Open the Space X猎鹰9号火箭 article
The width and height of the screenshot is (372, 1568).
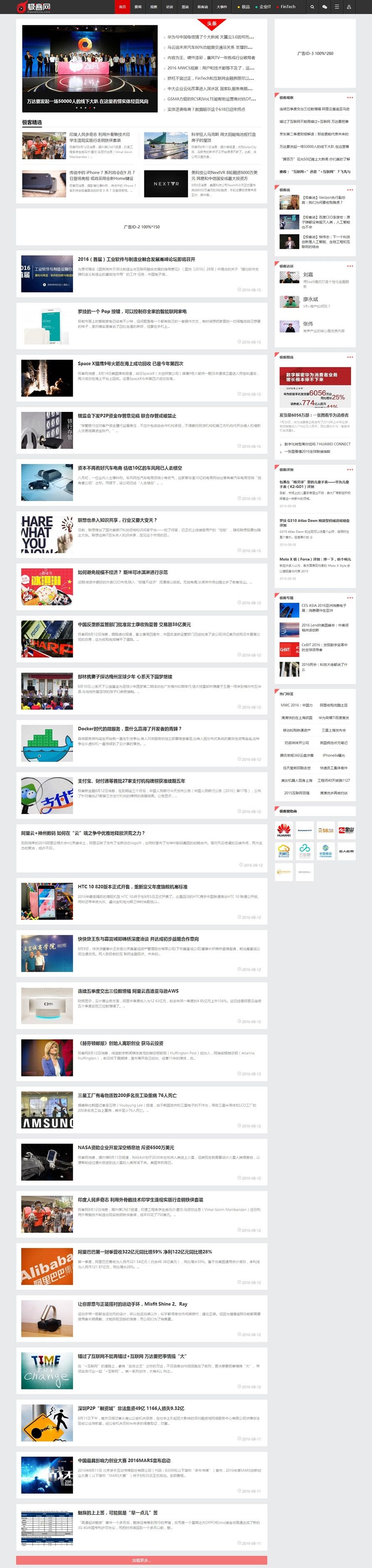(130, 364)
